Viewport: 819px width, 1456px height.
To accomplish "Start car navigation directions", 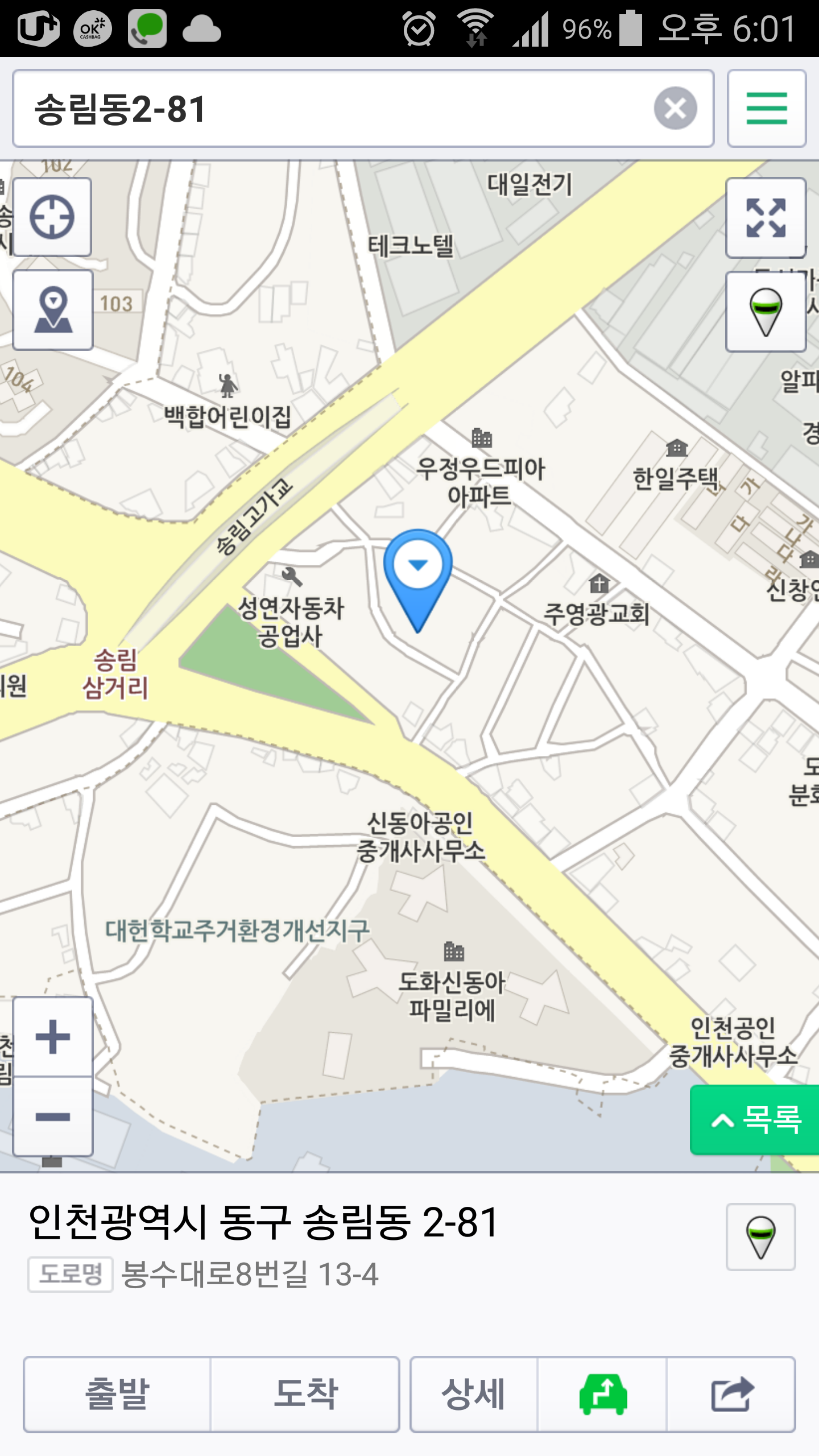I will [x=603, y=1394].
